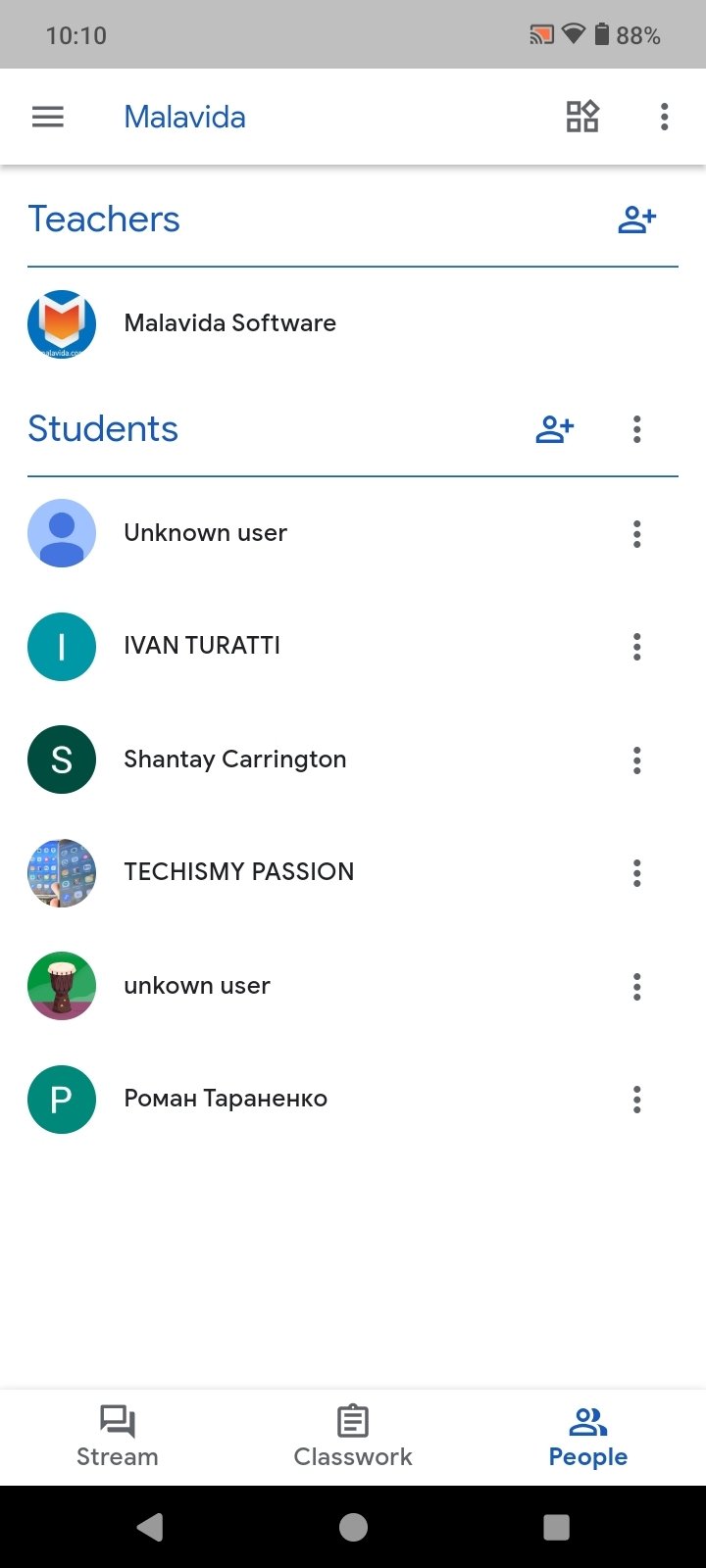Go back with system back button
Image resolution: width=706 pixels, height=1568 pixels.
click(150, 1527)
